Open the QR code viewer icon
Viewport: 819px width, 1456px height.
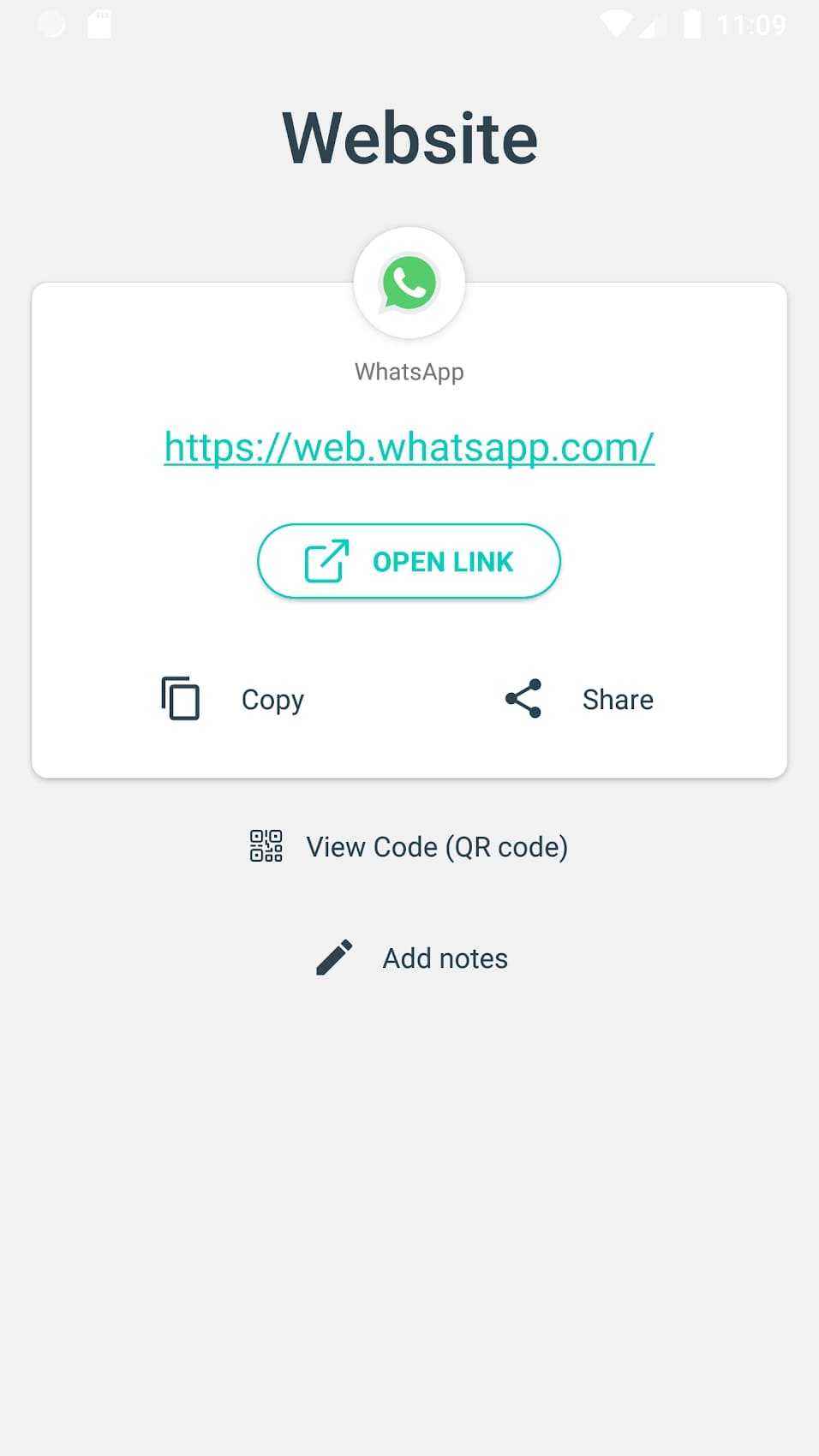[x=266, y=846]
